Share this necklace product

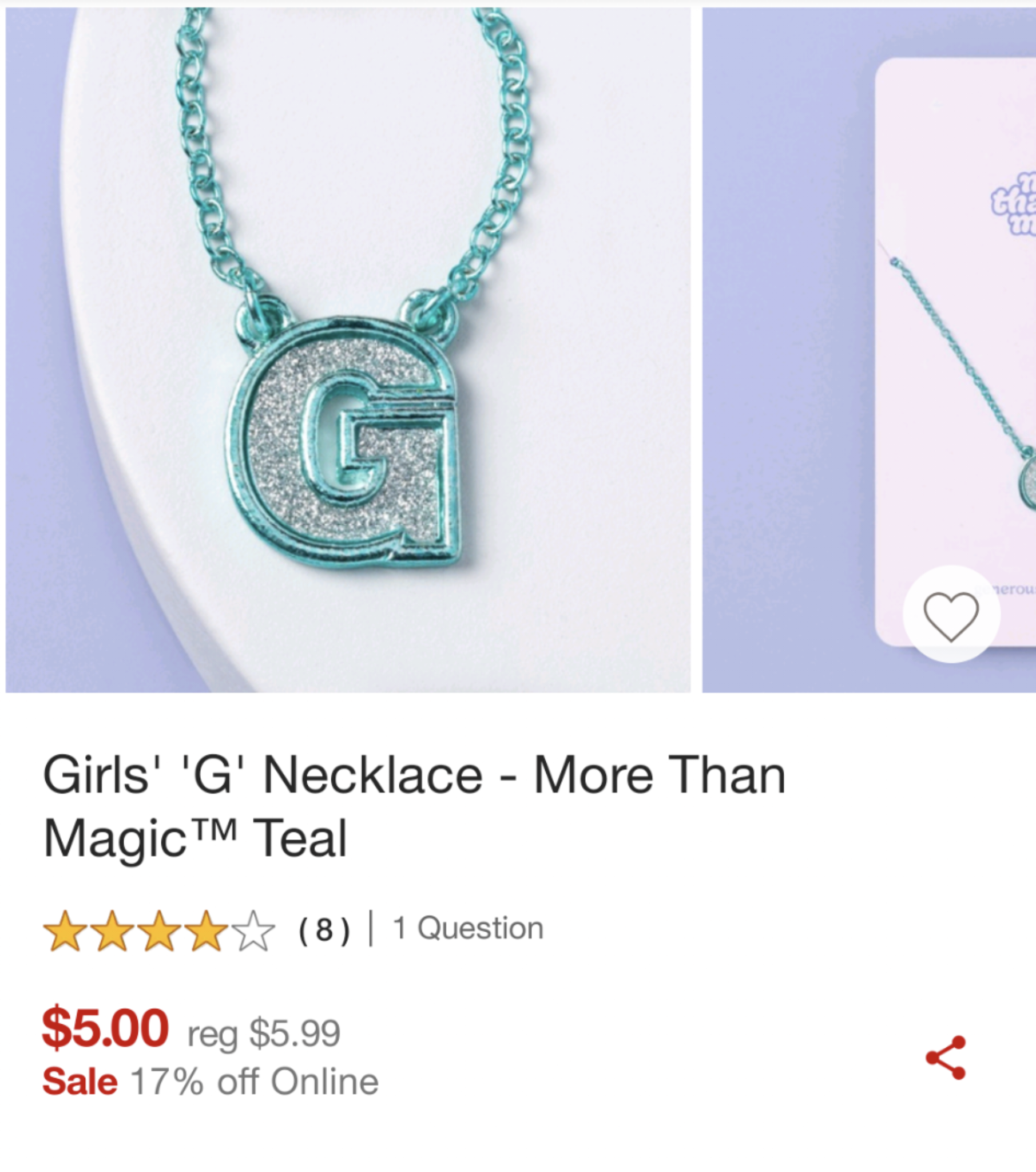[946, 1058]
